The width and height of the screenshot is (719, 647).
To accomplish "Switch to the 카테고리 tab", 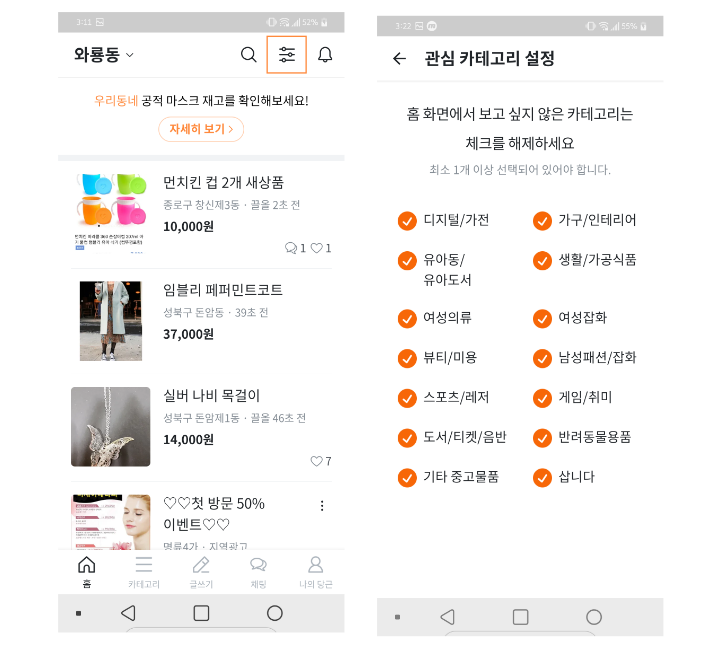I will click(x=144, y=572).
